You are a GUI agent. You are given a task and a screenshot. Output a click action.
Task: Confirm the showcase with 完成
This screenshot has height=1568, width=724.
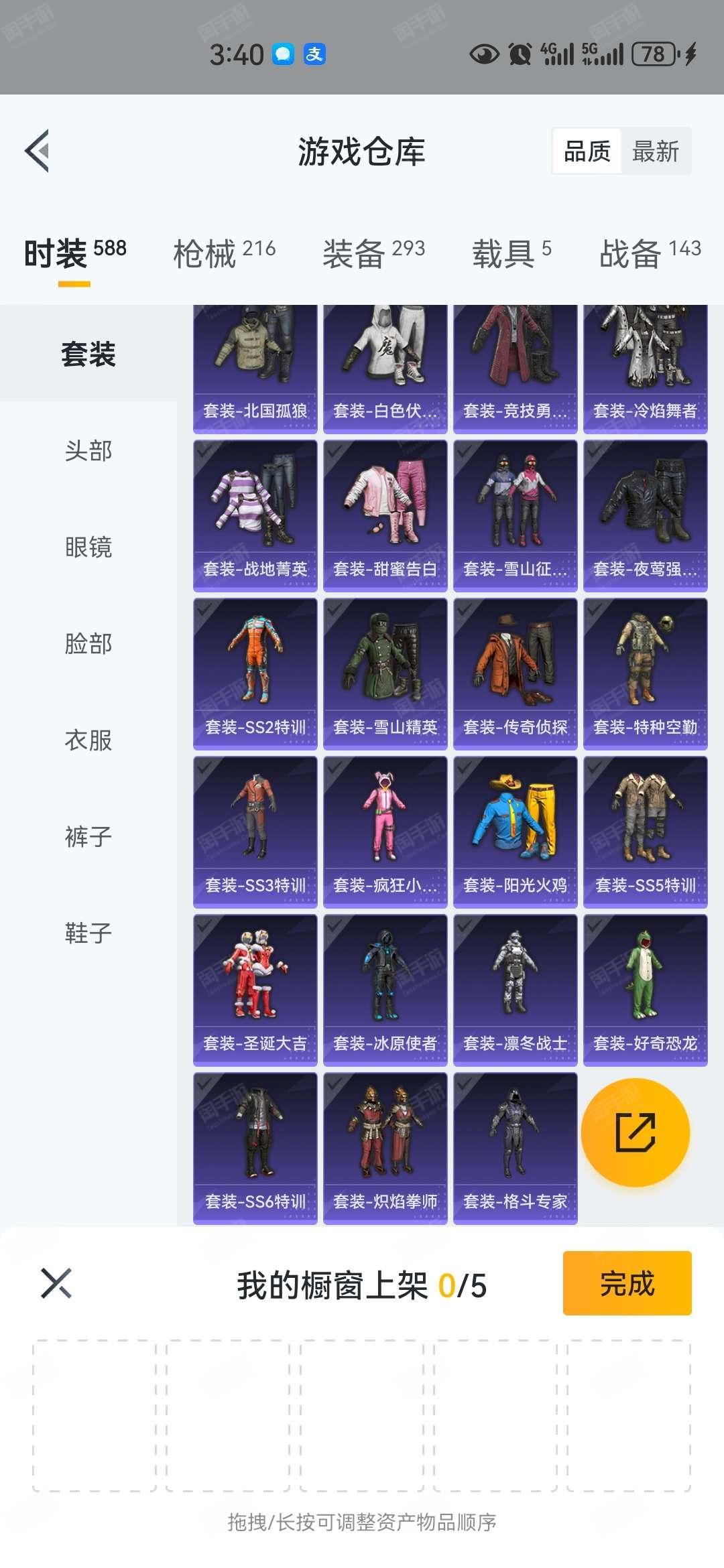click(627, 1283)
